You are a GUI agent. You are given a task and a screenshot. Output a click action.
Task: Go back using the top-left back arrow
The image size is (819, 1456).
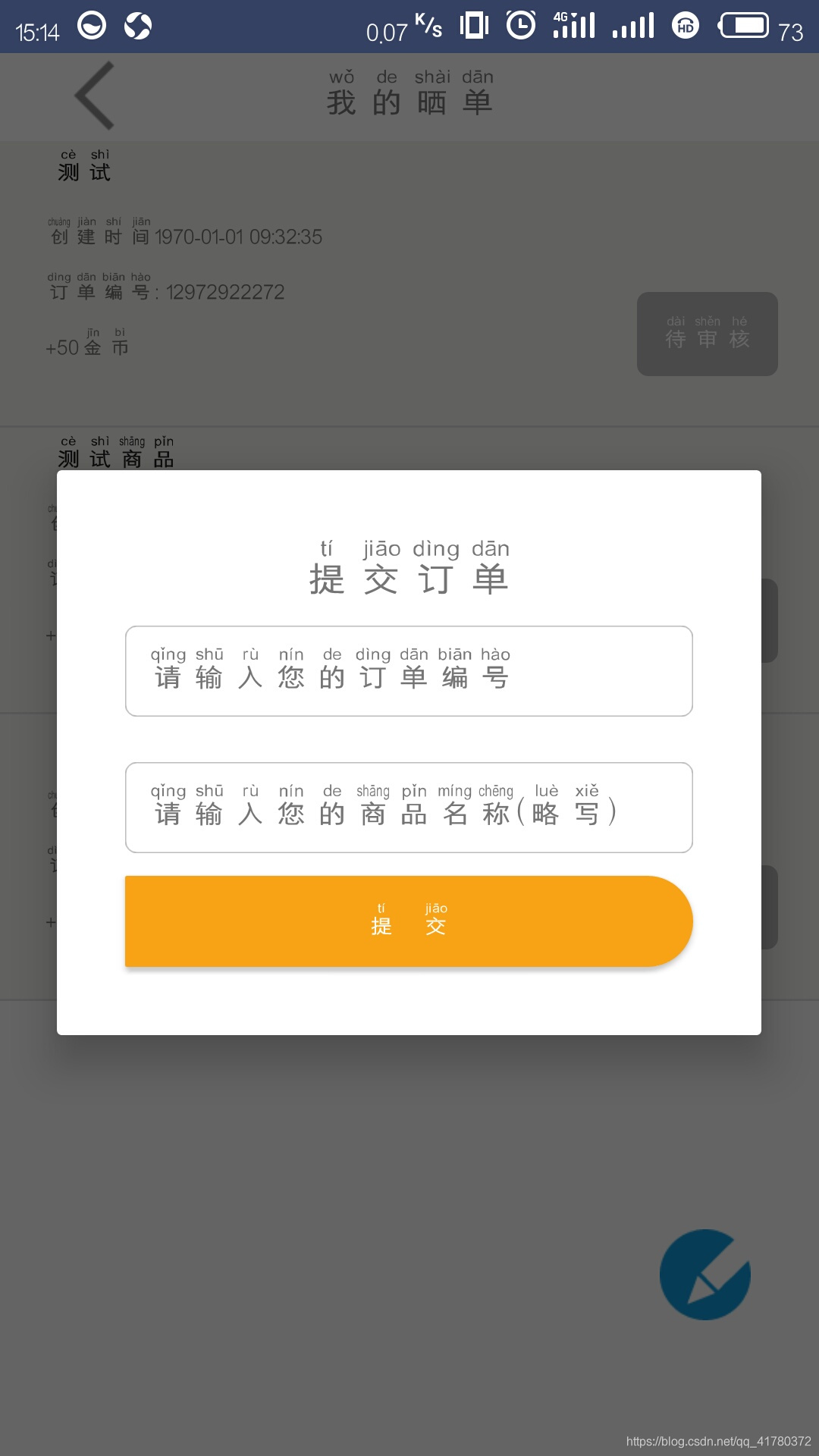(96, 96)
